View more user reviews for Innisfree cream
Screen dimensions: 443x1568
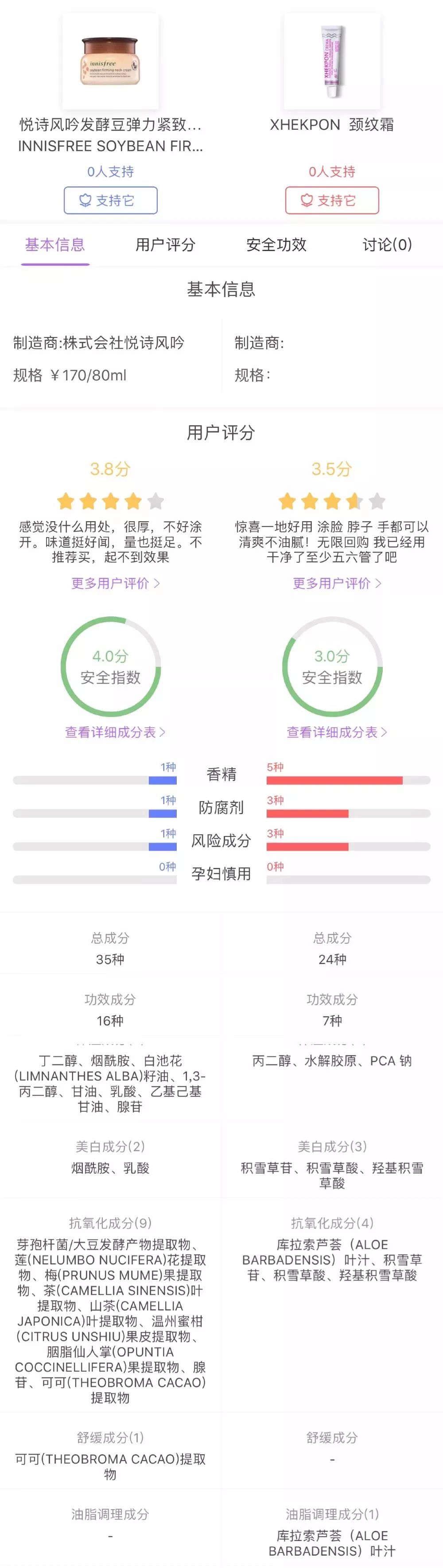coord(115,583)
